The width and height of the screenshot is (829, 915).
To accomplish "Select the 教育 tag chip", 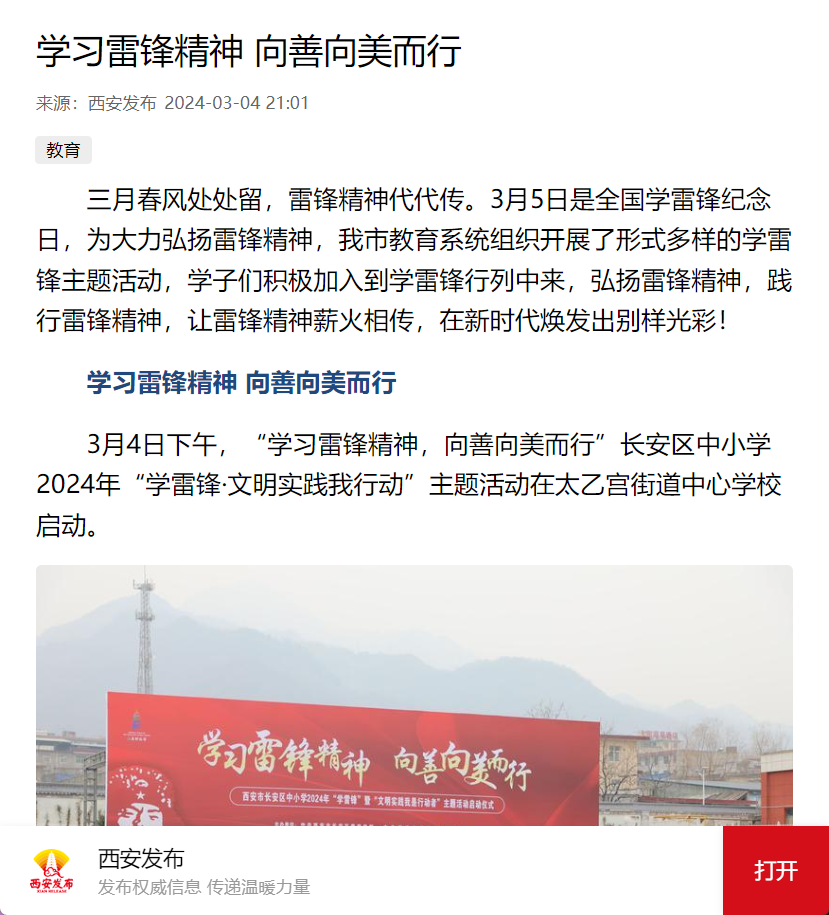I will pos(63,150).
